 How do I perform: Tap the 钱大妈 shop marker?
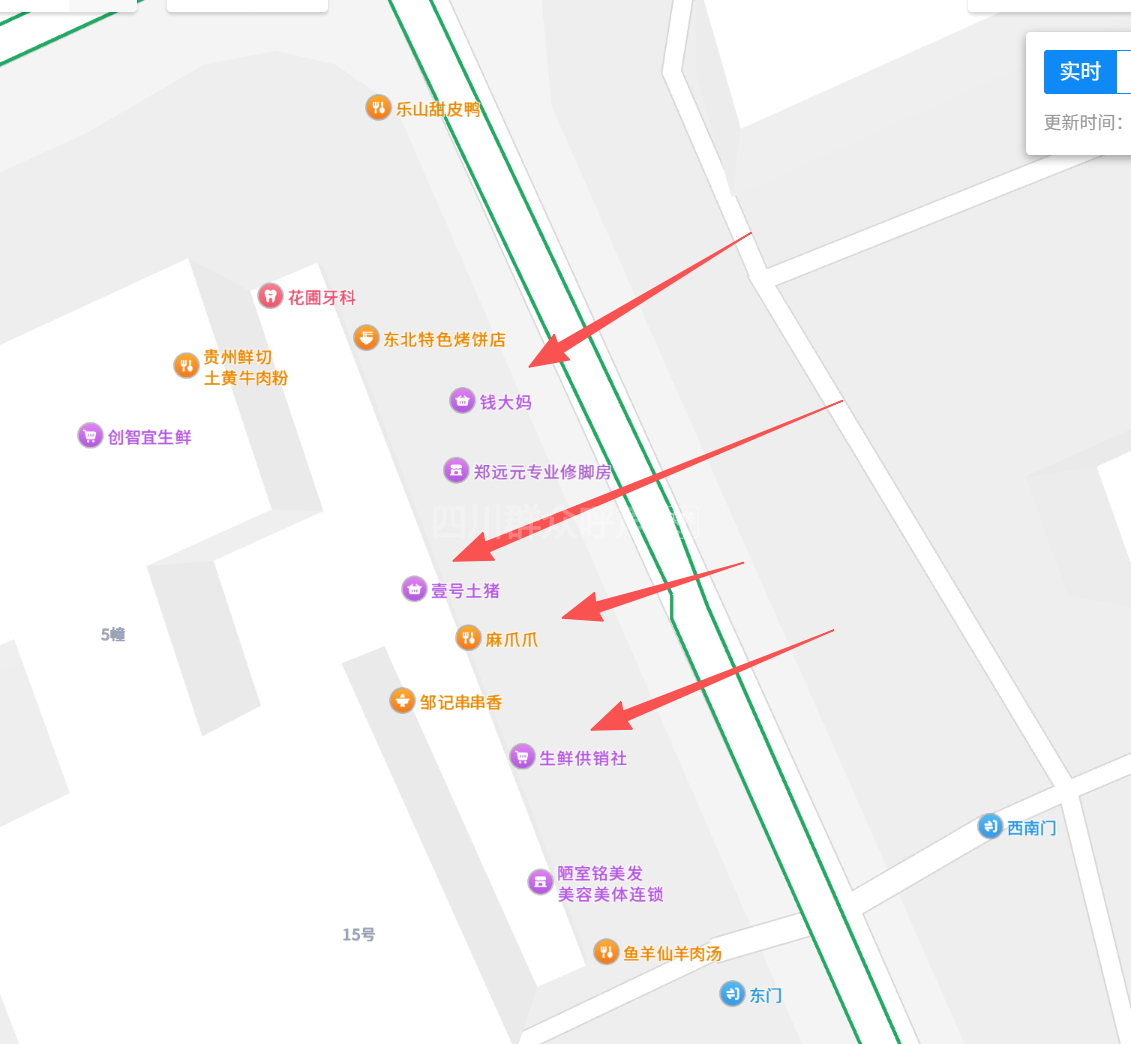click(x=462, y=401)
